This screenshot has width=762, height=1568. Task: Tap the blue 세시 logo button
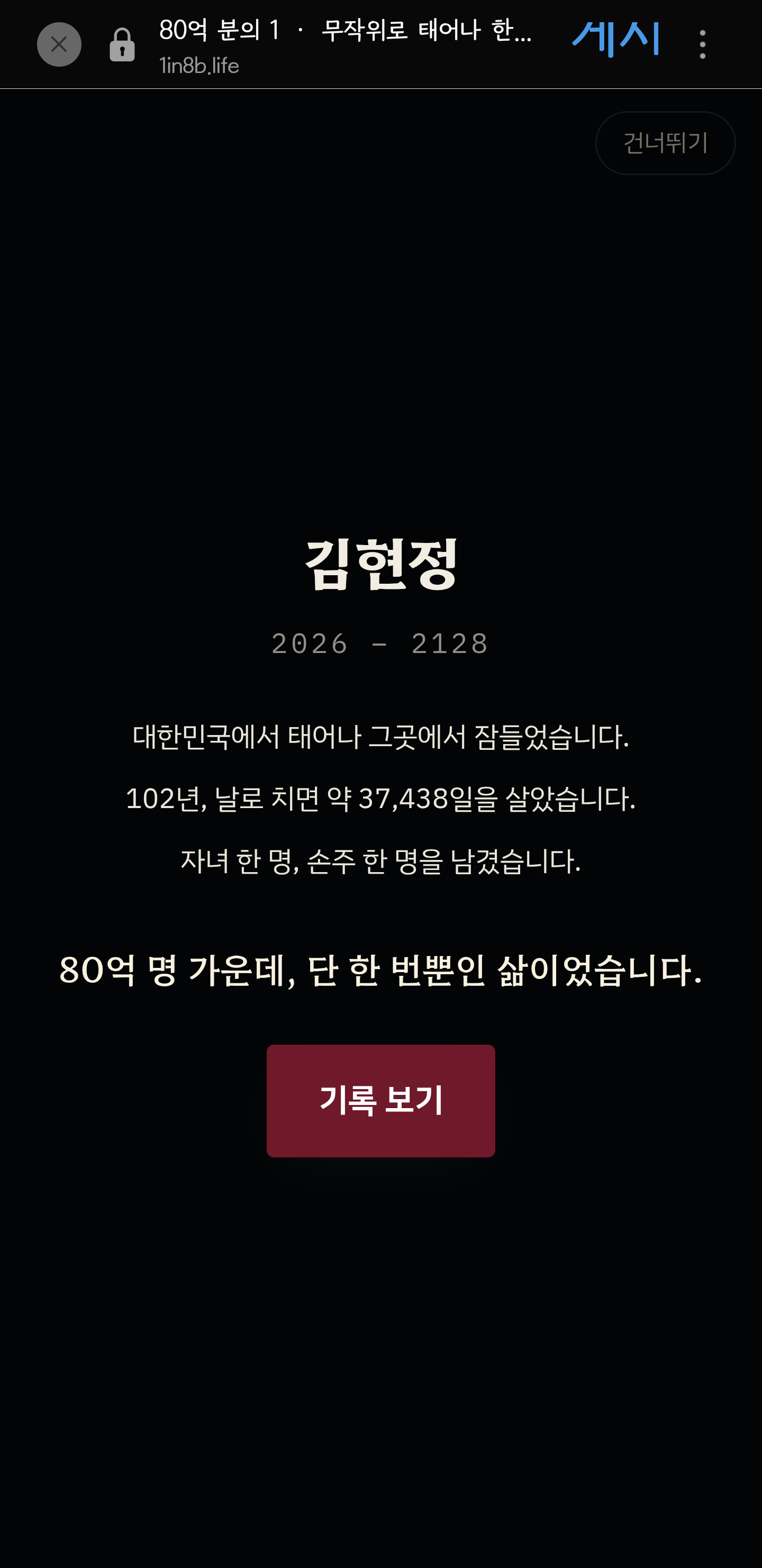pos(616,40)
